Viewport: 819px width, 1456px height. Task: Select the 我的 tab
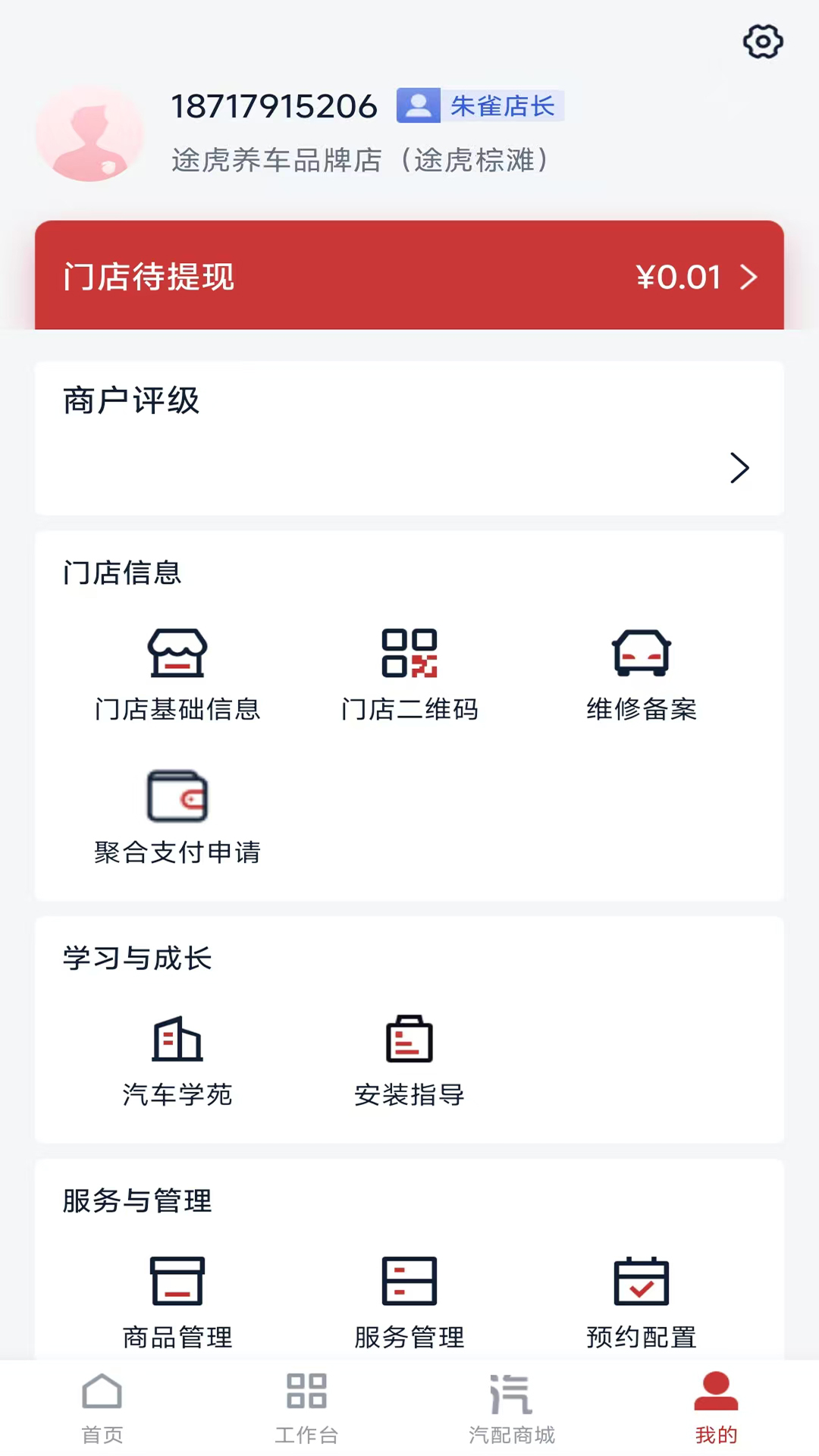[x=717, y=1407]
